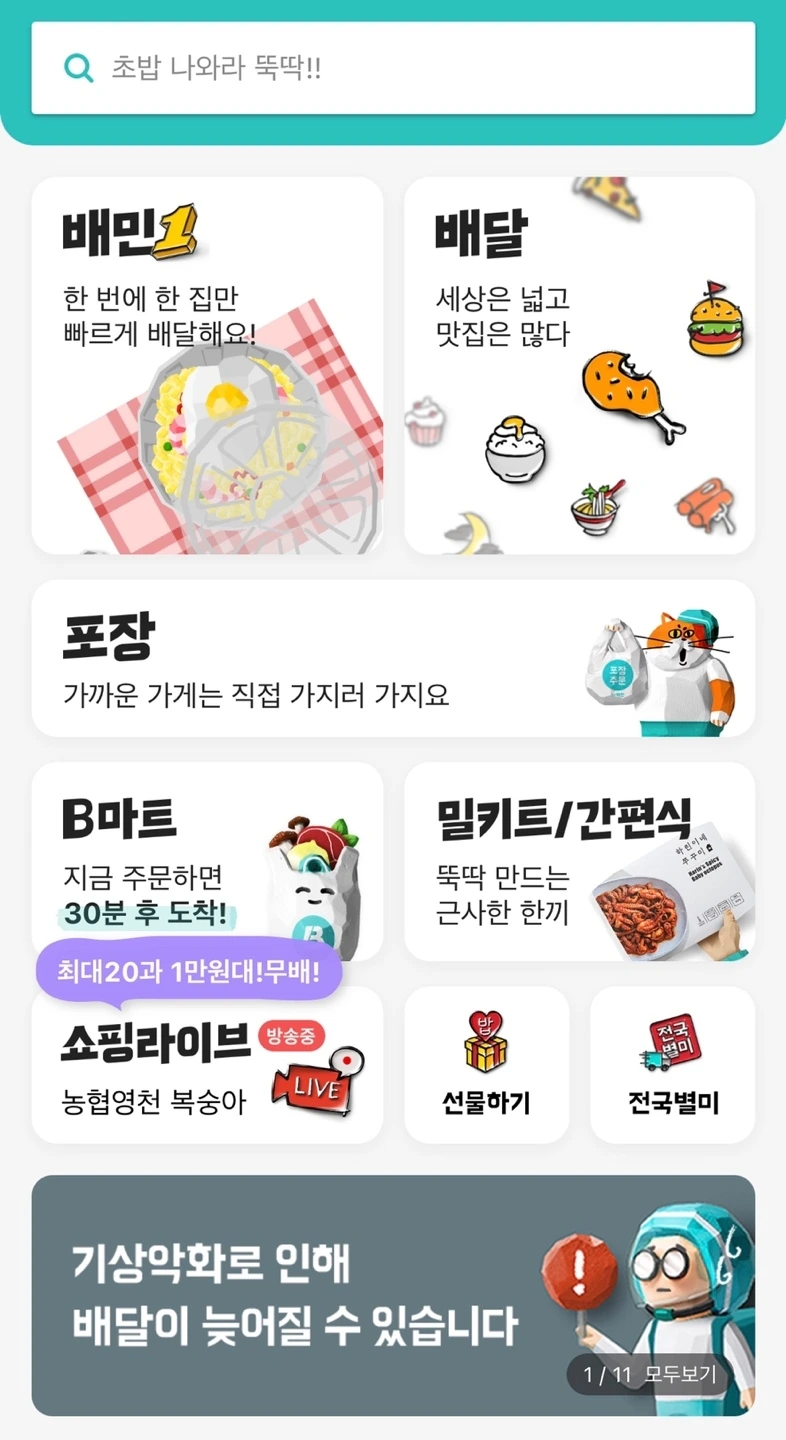Open the 배달 delivery section

click(580, 365)
